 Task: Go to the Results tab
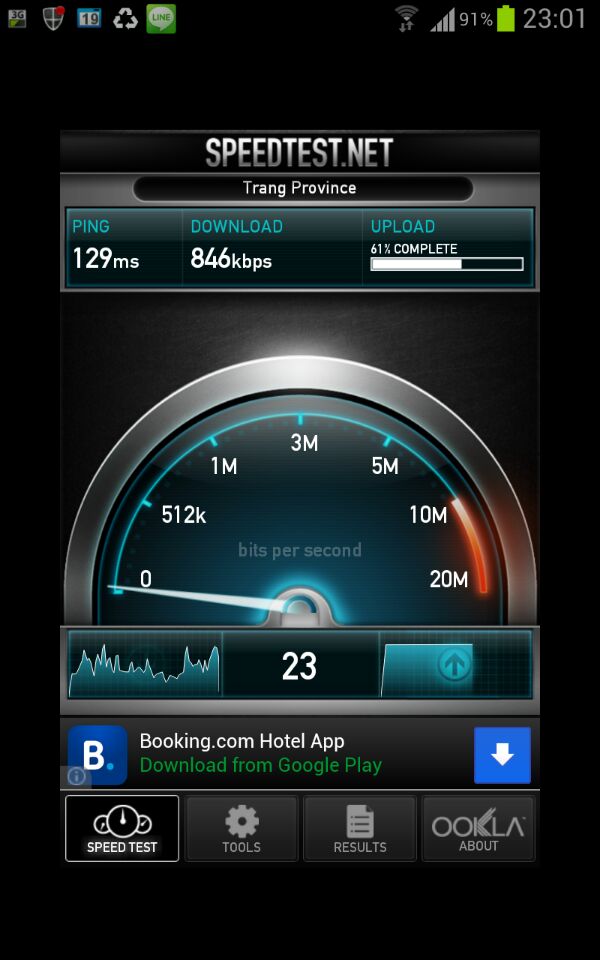pyautogui.click(x=360, y=828)
